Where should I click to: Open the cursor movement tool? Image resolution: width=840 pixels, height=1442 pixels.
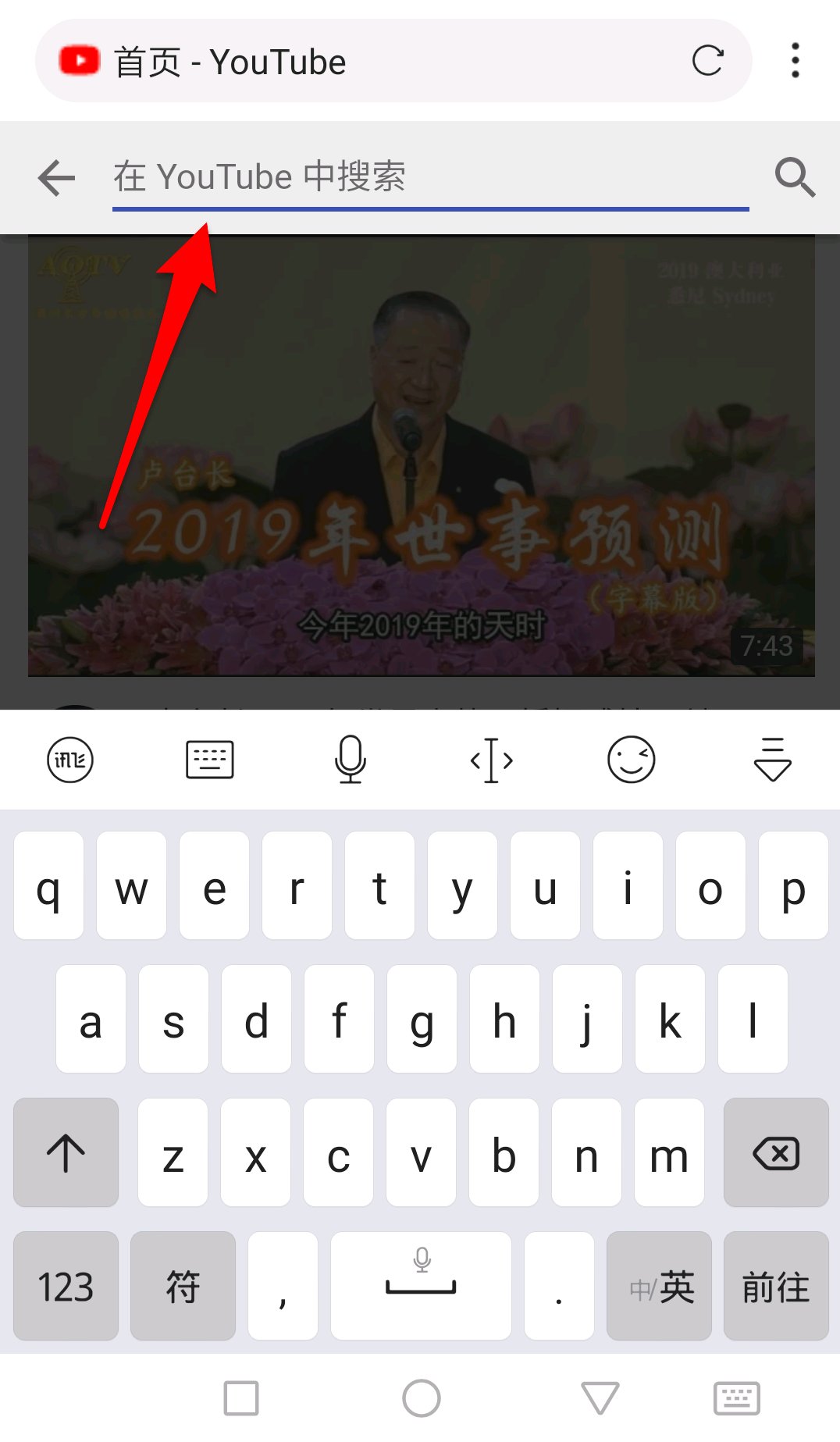click(491, 760)
